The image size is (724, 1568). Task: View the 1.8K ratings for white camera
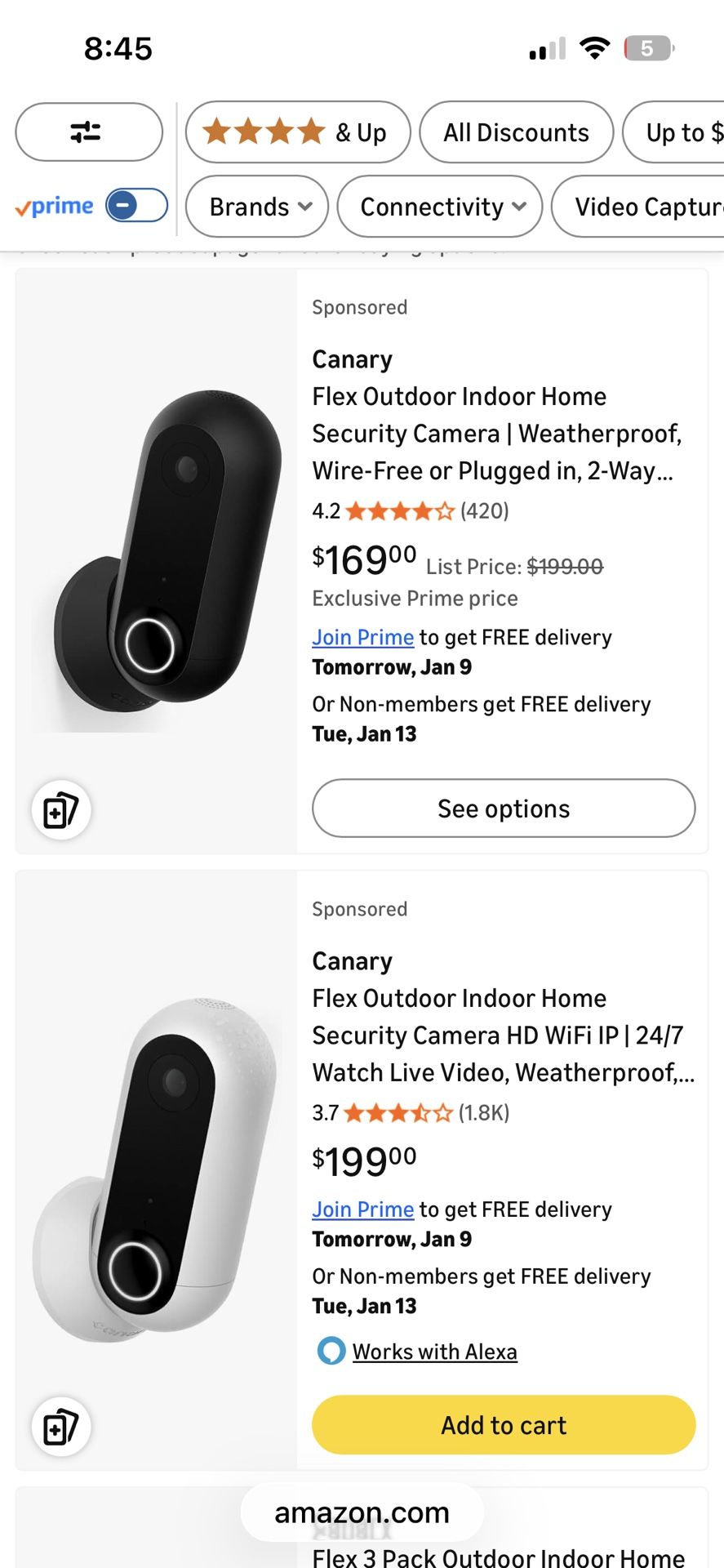click(x=483, y=1113)
